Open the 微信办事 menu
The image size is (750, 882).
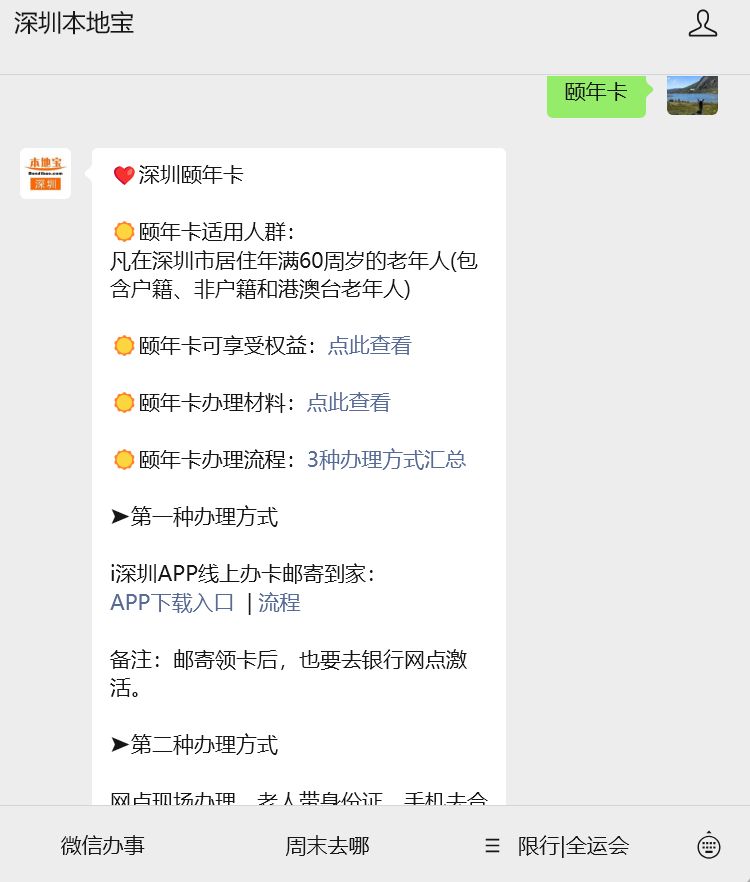103,846
